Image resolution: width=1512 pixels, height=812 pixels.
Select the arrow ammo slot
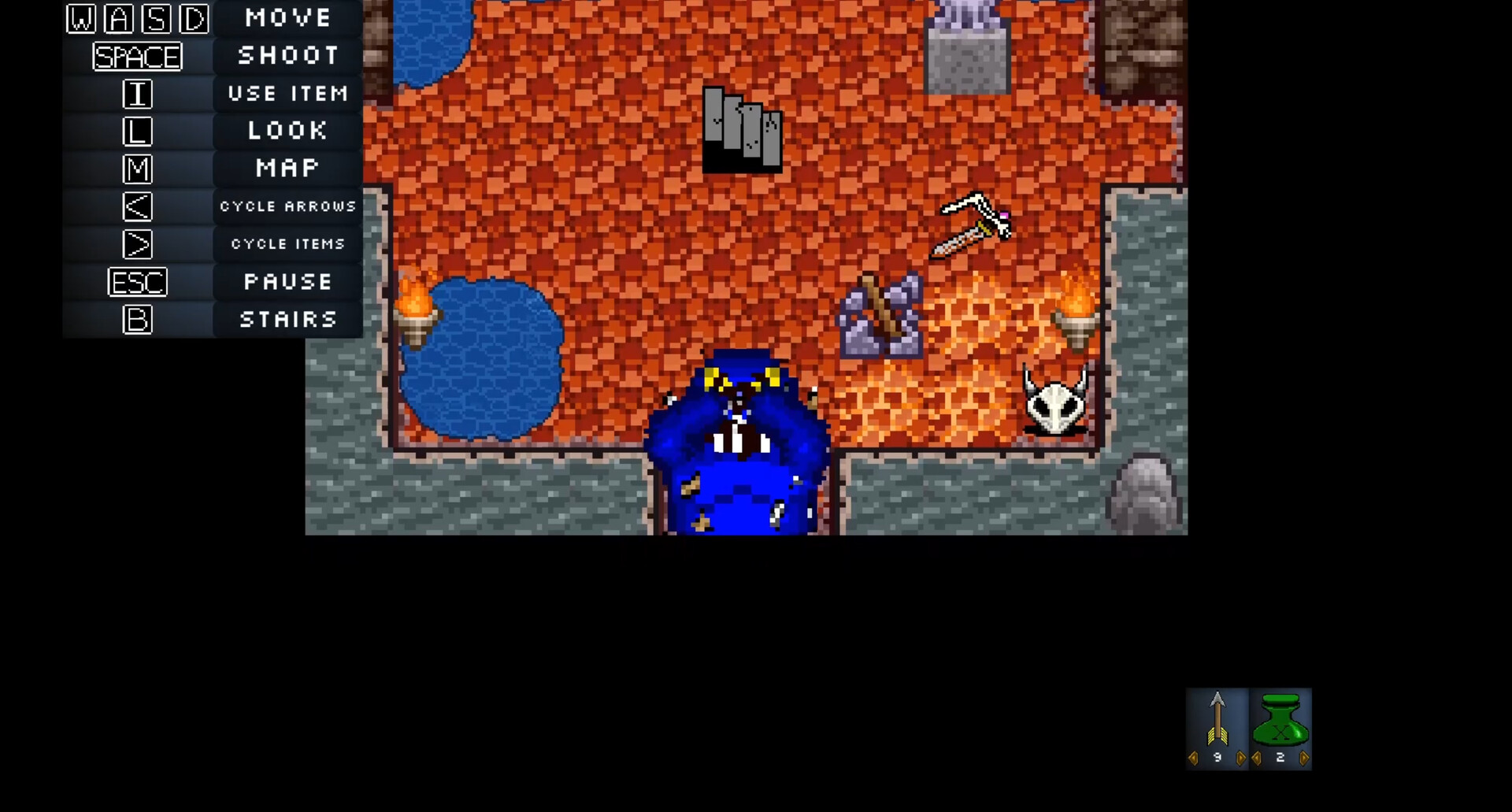[x=1217, y=721]
